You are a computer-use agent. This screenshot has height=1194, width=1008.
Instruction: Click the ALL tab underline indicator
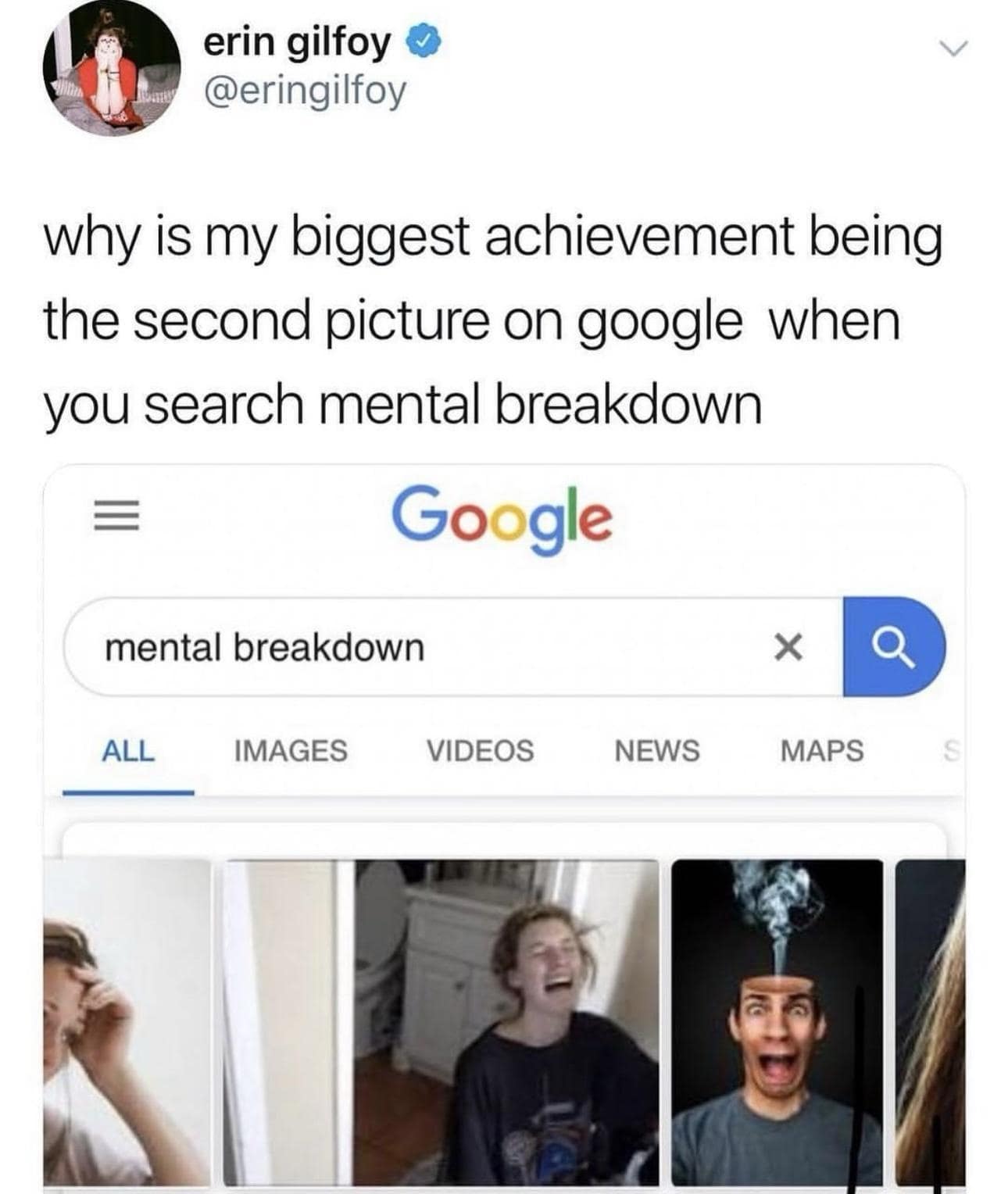point(129,791)
